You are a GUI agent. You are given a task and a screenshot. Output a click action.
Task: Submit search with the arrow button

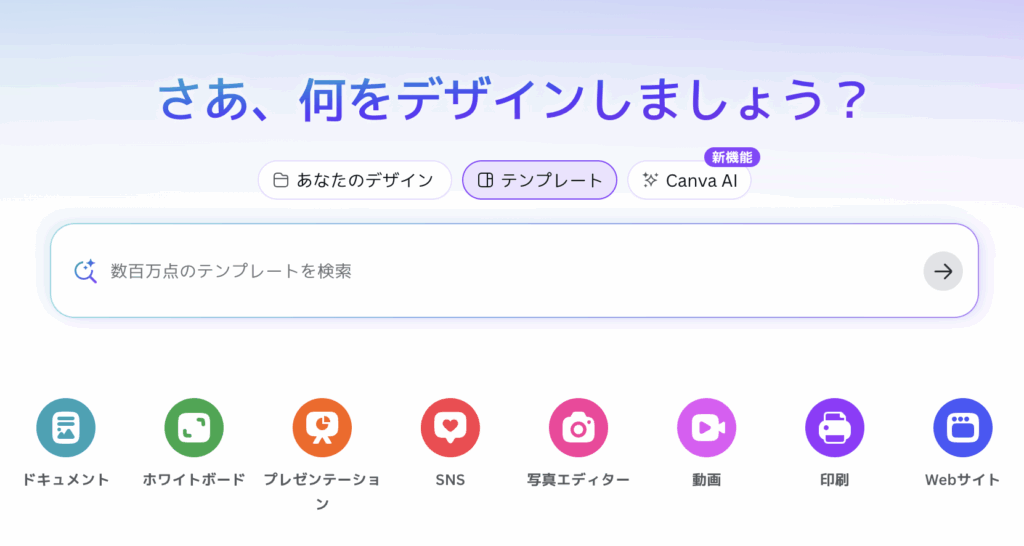pyautogui.click(x=942, y=271)
